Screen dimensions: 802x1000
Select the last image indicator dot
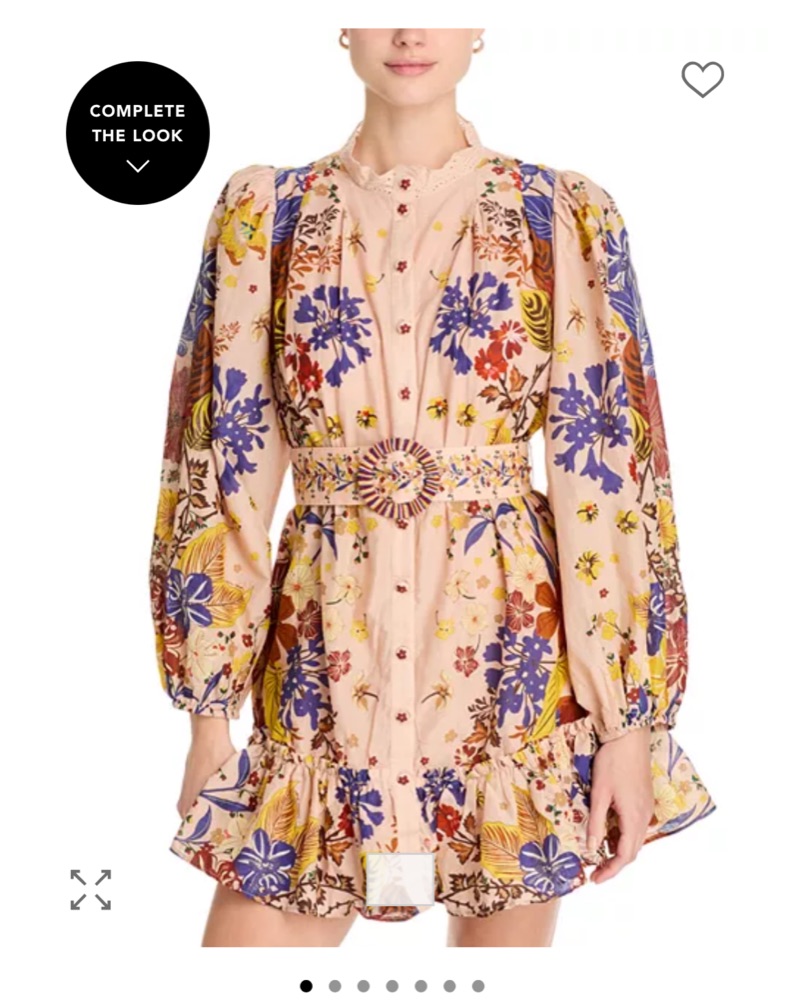478,986
